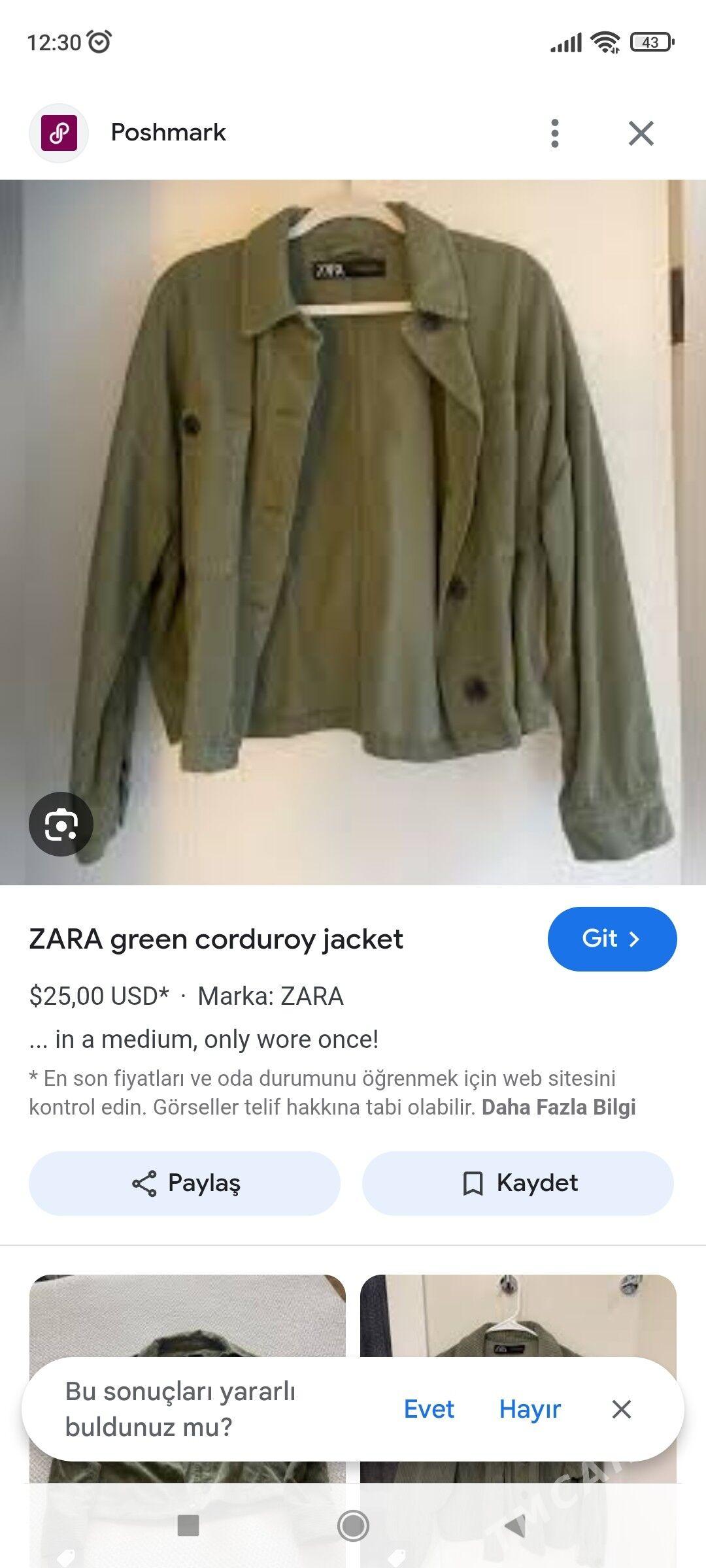Open the three-dot overflow menu
Image resolution: width=706 pixels, height=1568 pixels.
pos(554,133)
